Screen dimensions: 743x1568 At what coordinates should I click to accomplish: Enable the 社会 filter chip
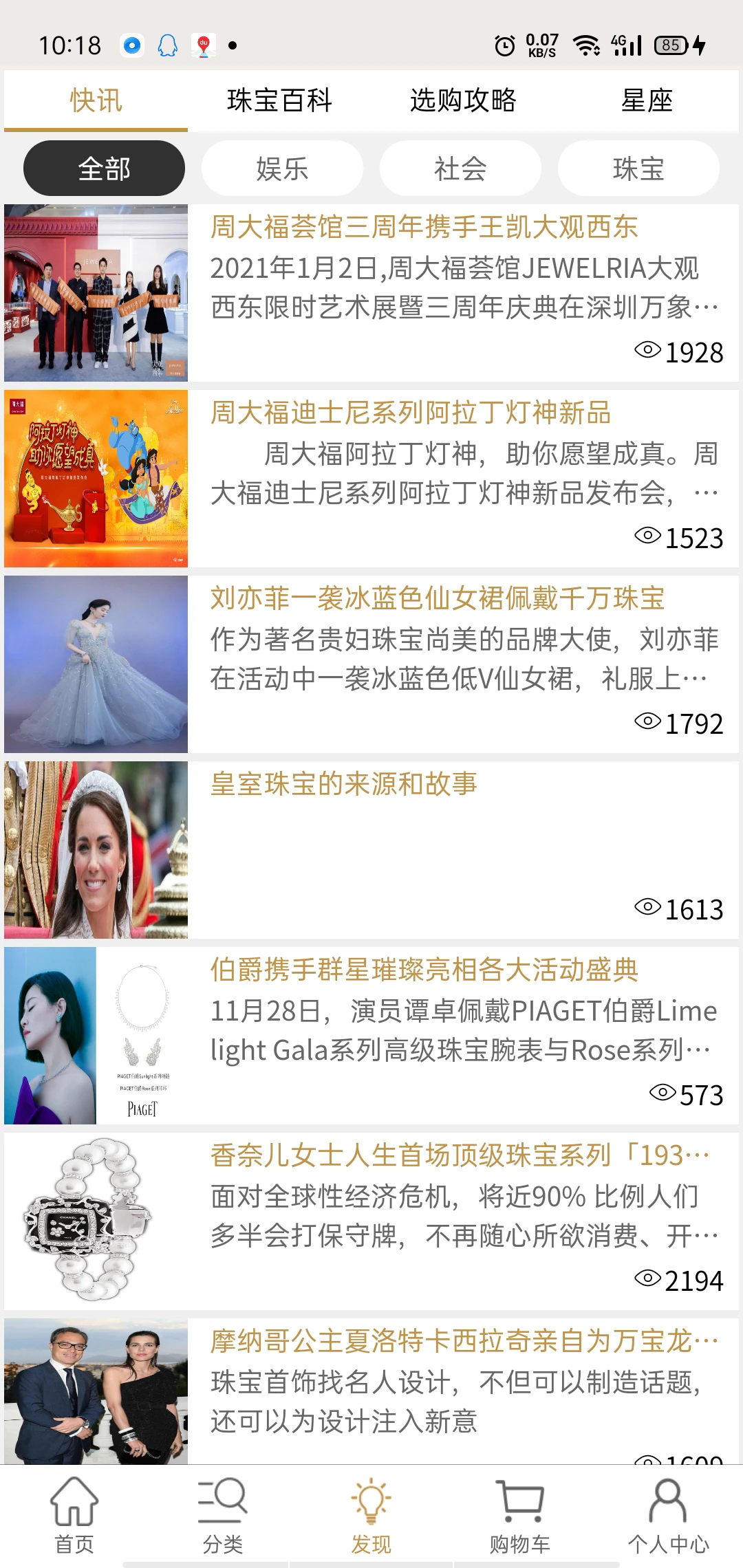click(461, 168)
